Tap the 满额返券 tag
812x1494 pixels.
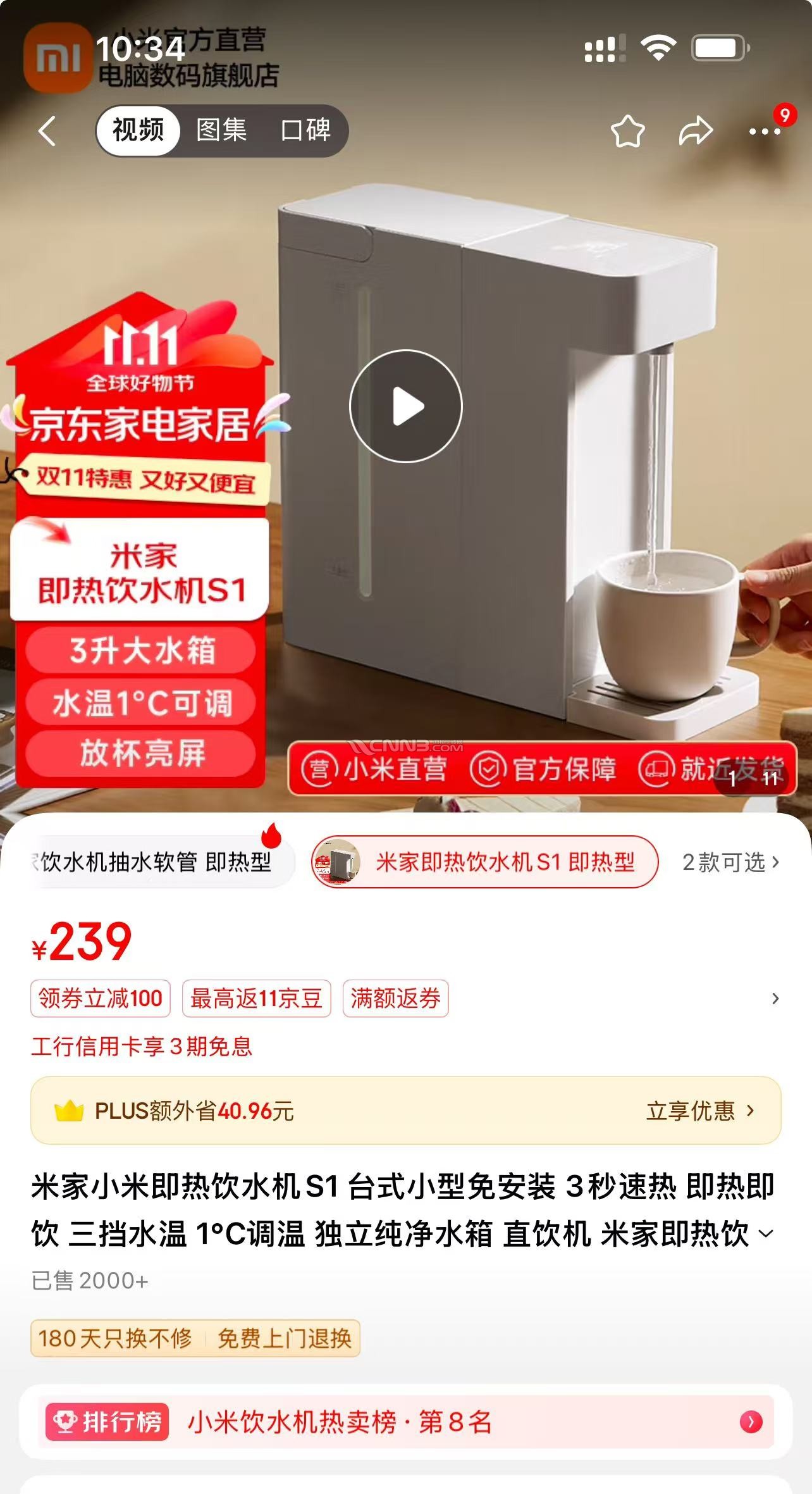[x=395, y=999]
